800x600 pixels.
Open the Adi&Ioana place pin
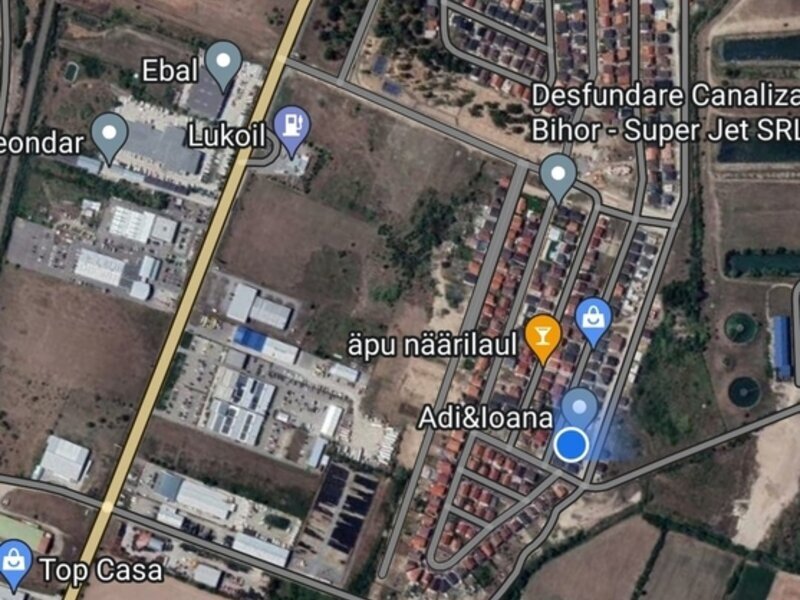pyautogui.click(x=579, y=408)
